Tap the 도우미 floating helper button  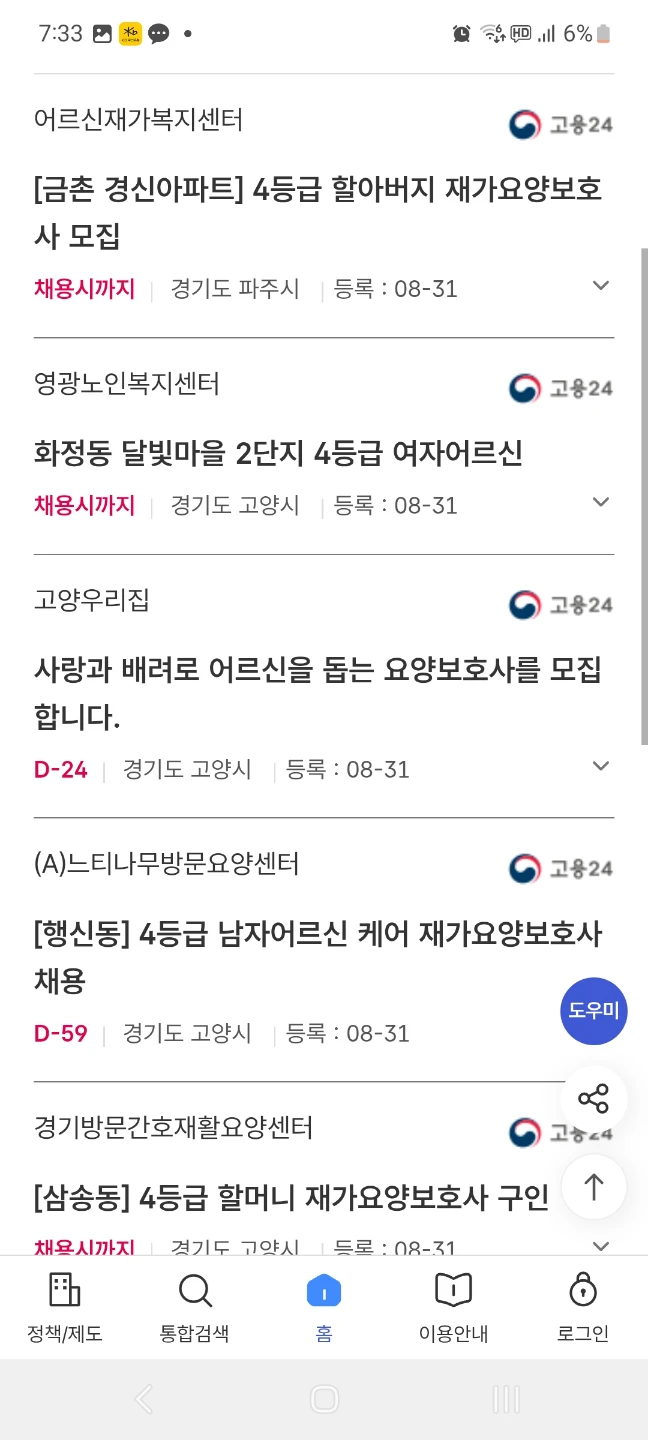tap(594, 1011)
